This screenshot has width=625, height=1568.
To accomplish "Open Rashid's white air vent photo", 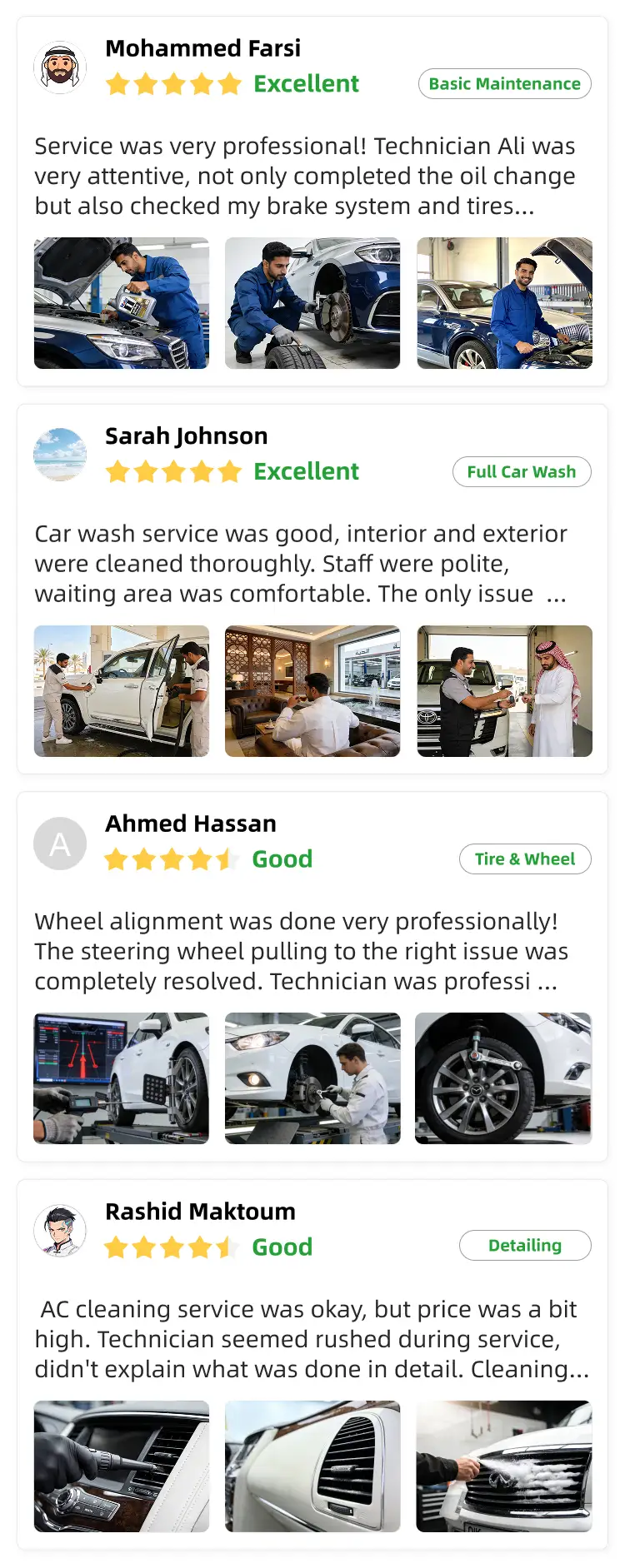I will [312, 1466].
